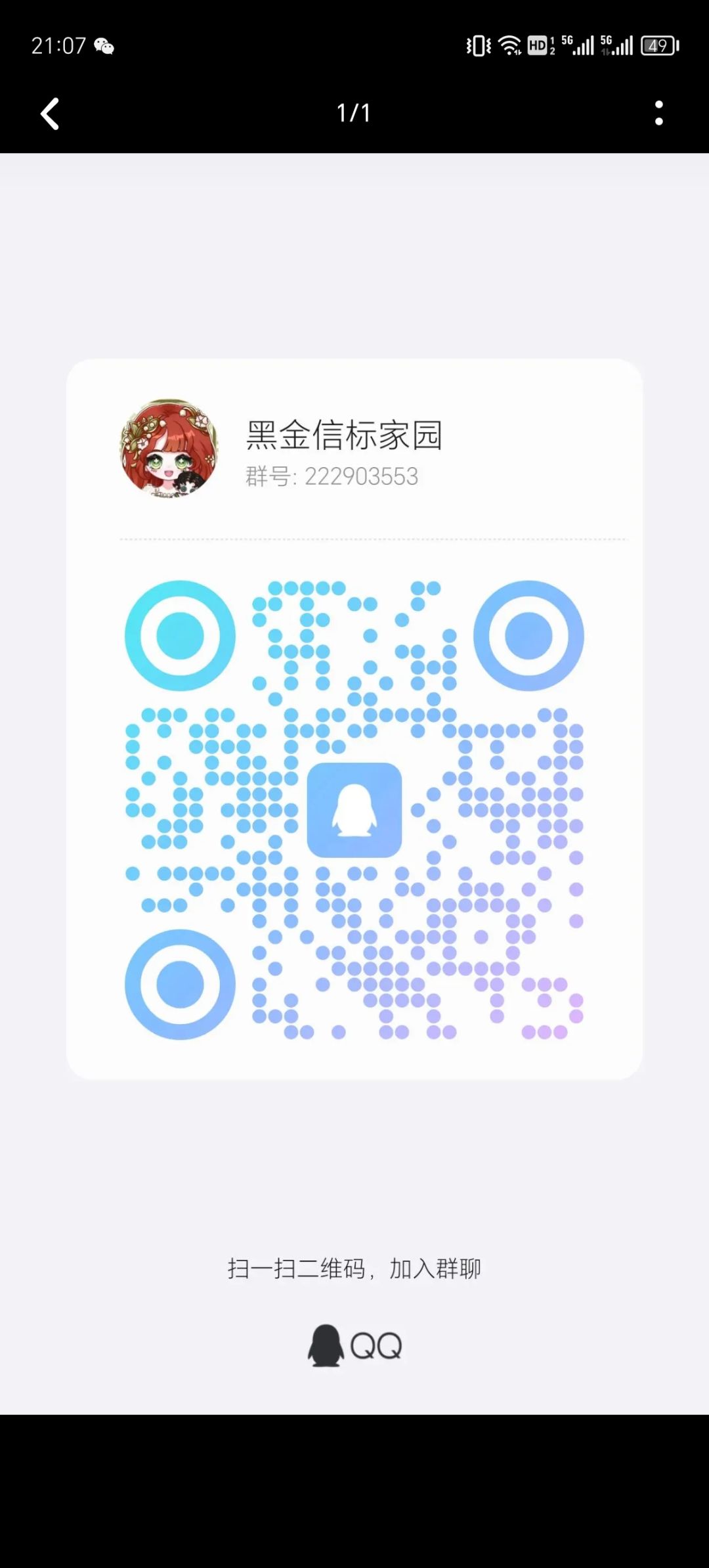Open the three-dot overflow menu
Viewport: 709px width, 1568px height.
pyautogui.click(x=658, y=113)
